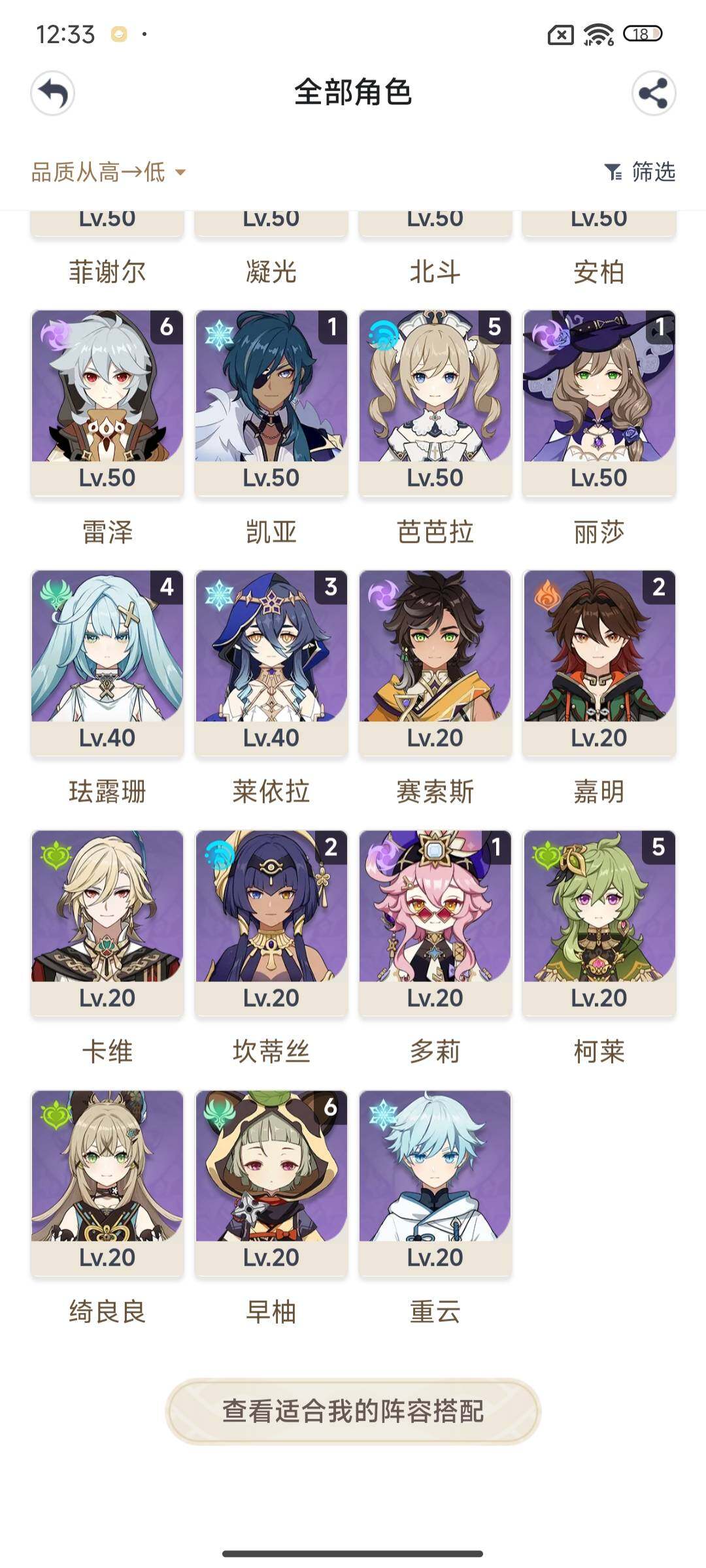Open character card 柯莱
The image size is (706, 1568).
click(x=599, y=922)
